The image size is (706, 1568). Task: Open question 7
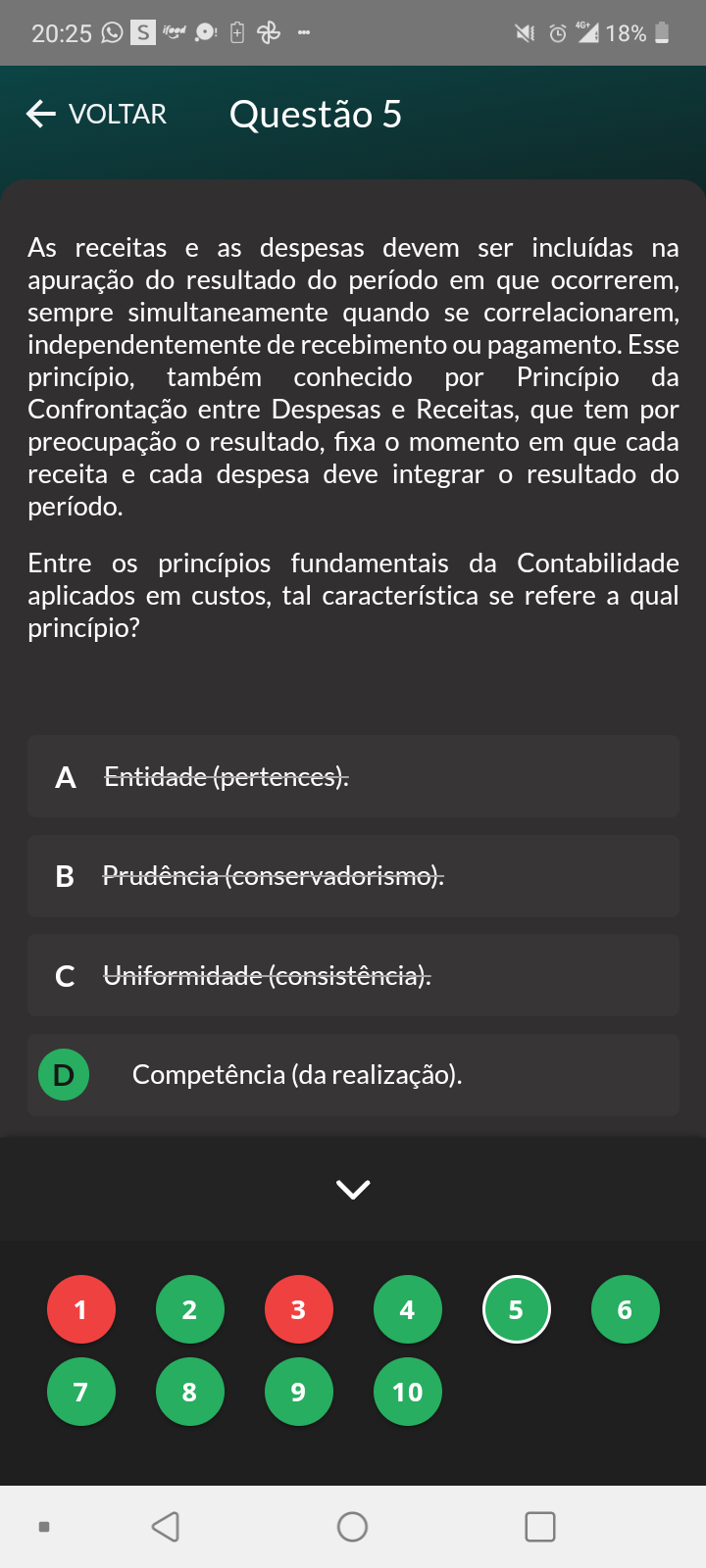point(81,1392)
